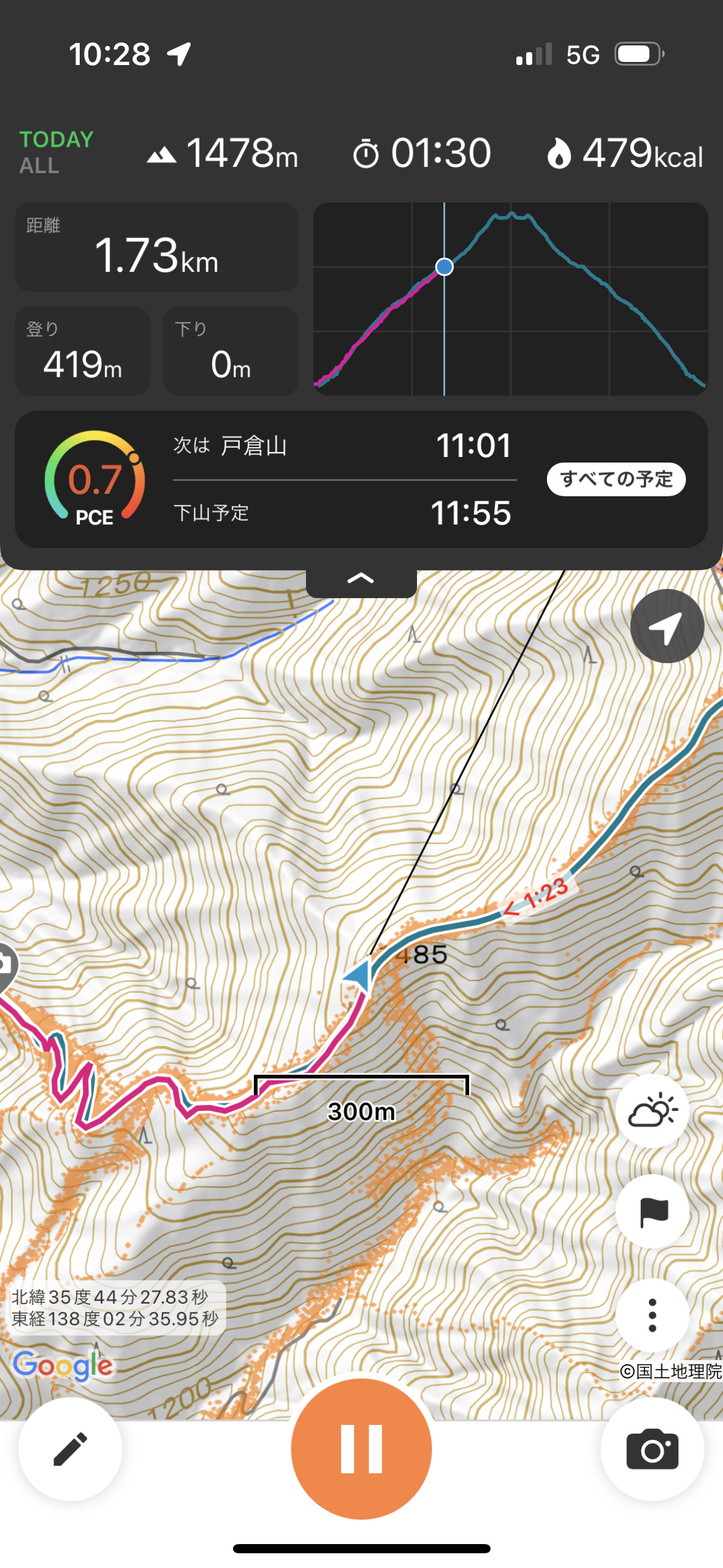Image resolution: width=723 pixels, height=1568 pixels.
Task: Open the PCE pace gauge
Action: (x=94, y=479)
